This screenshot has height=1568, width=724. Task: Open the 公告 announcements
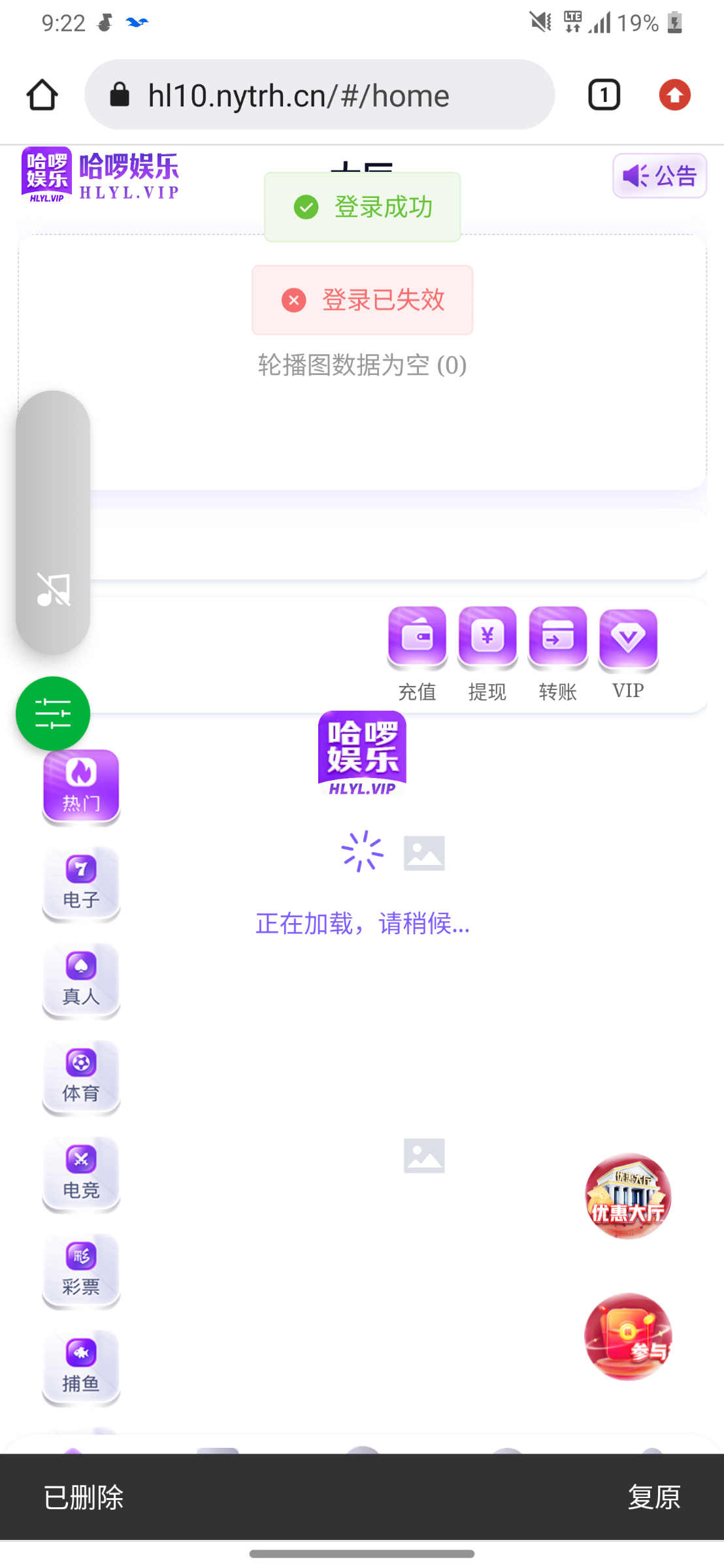pyautogui.click(x=659, y=176)
